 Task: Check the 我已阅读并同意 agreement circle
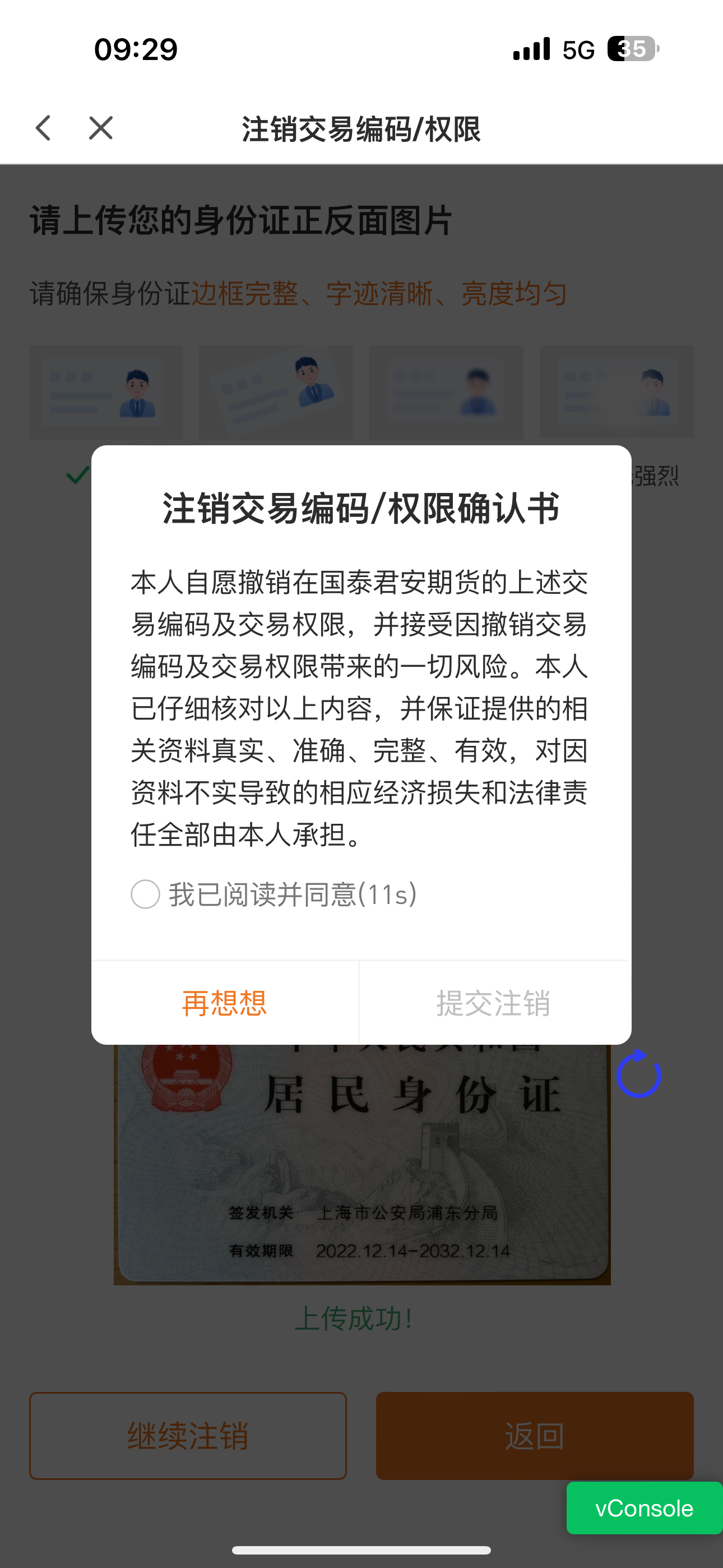pos(146,894)
